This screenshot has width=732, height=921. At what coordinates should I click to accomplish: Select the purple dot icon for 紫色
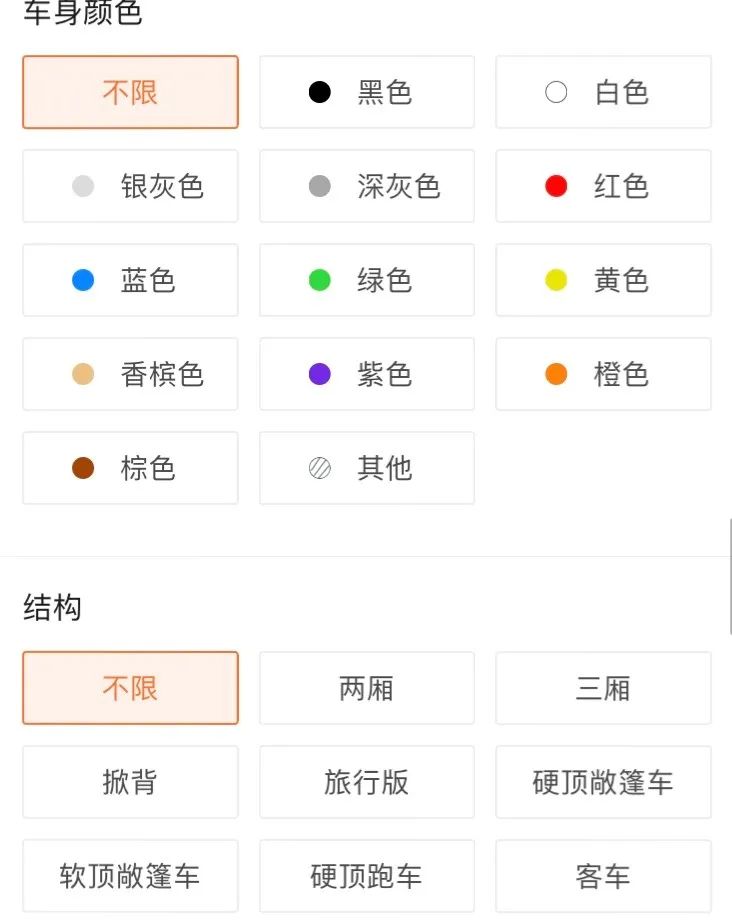[319, 374]
